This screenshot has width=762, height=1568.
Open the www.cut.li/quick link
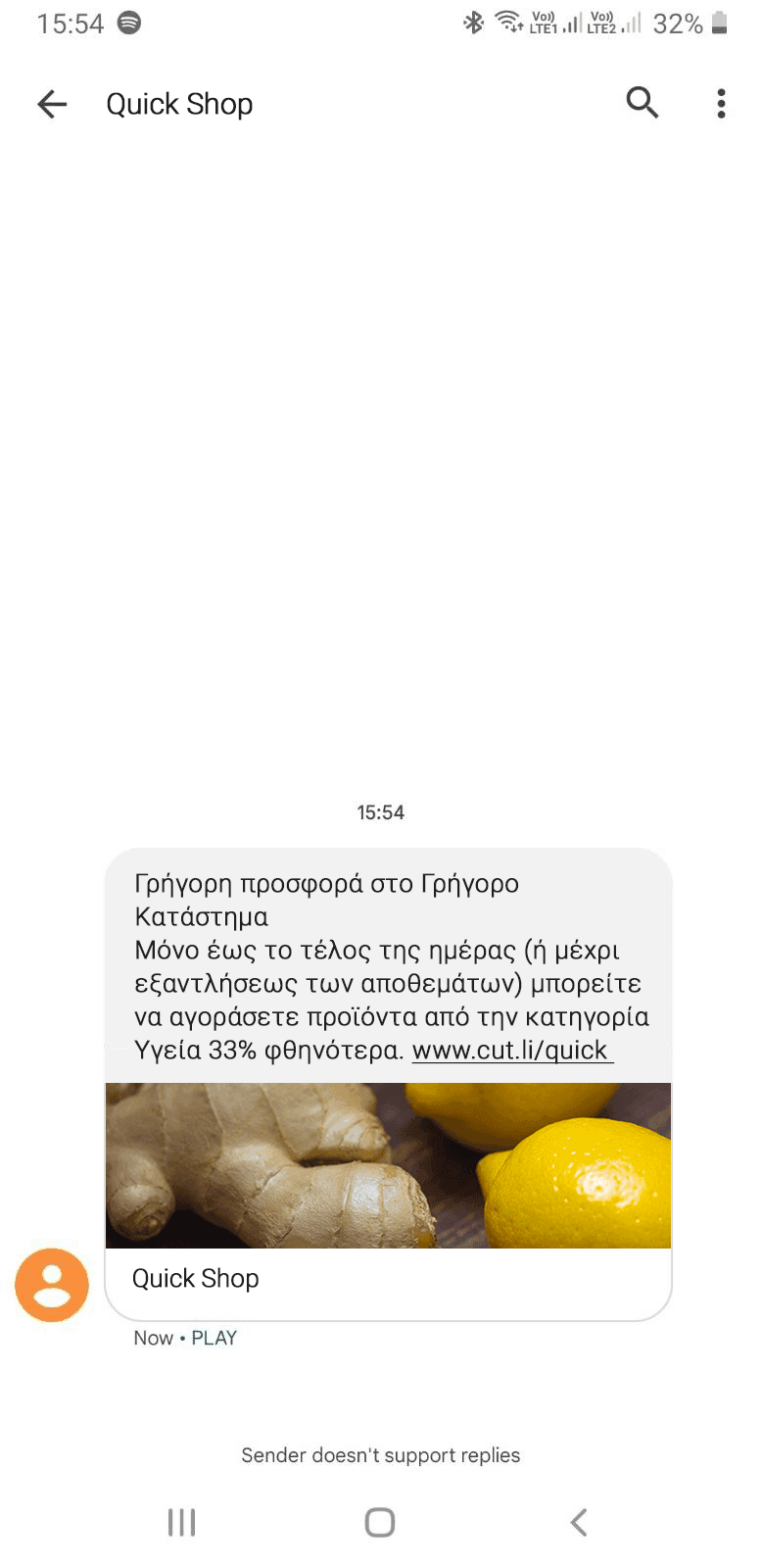click(511, 1051)
